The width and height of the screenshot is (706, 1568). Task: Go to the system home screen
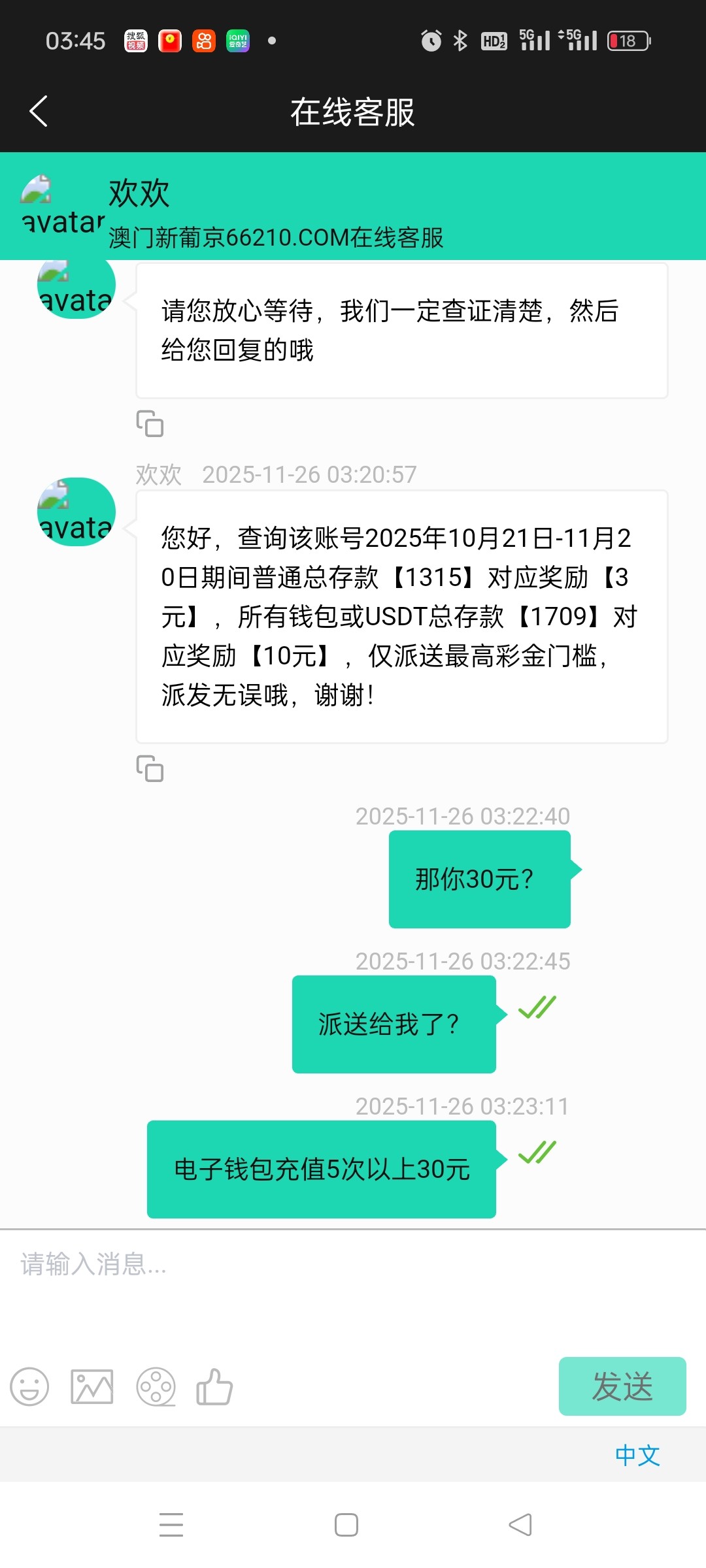pyautogui.click(x=346, y=1525)
